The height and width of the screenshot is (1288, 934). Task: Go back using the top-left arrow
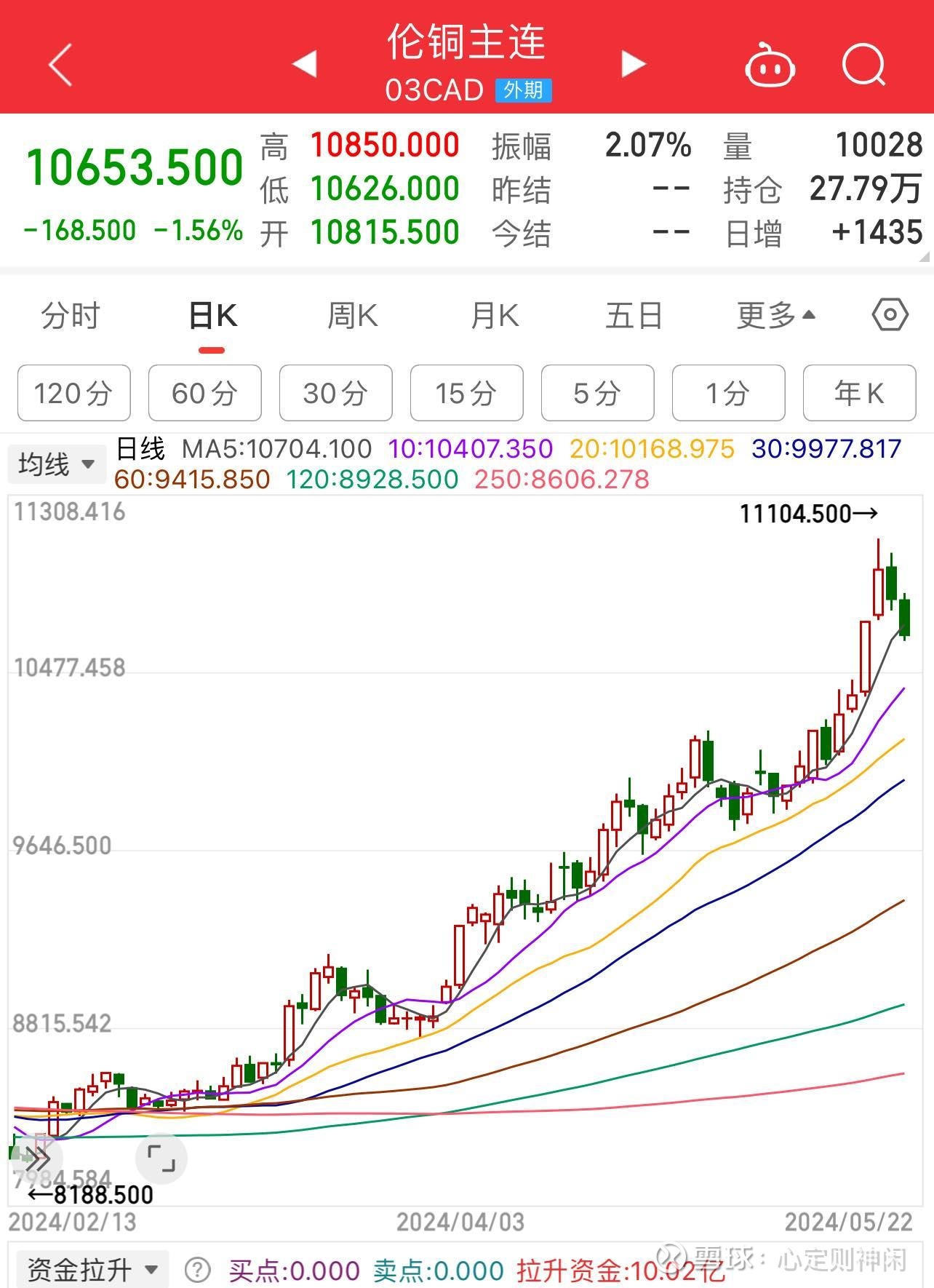click(x=61, y=65)
